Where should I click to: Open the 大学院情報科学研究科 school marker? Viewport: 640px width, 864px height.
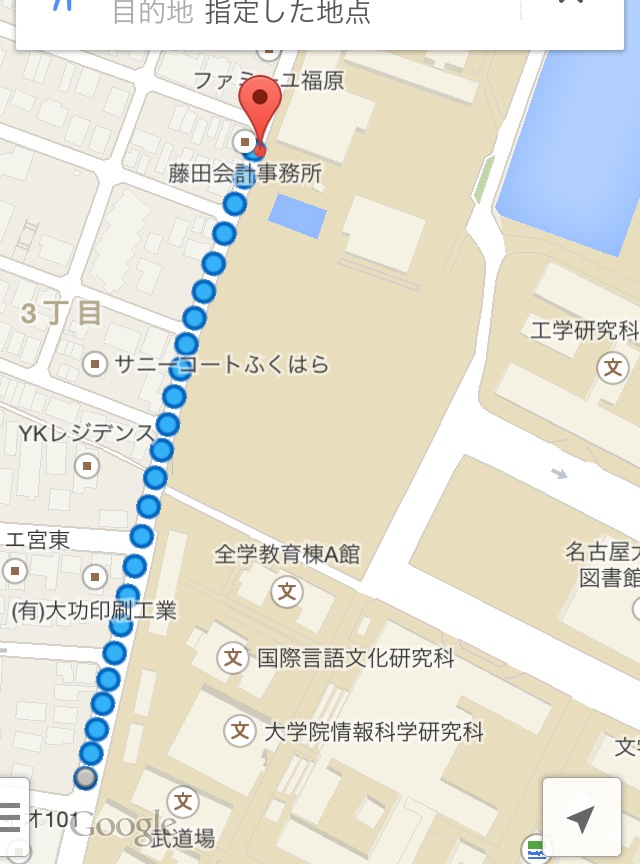click(x=240, y=731)
